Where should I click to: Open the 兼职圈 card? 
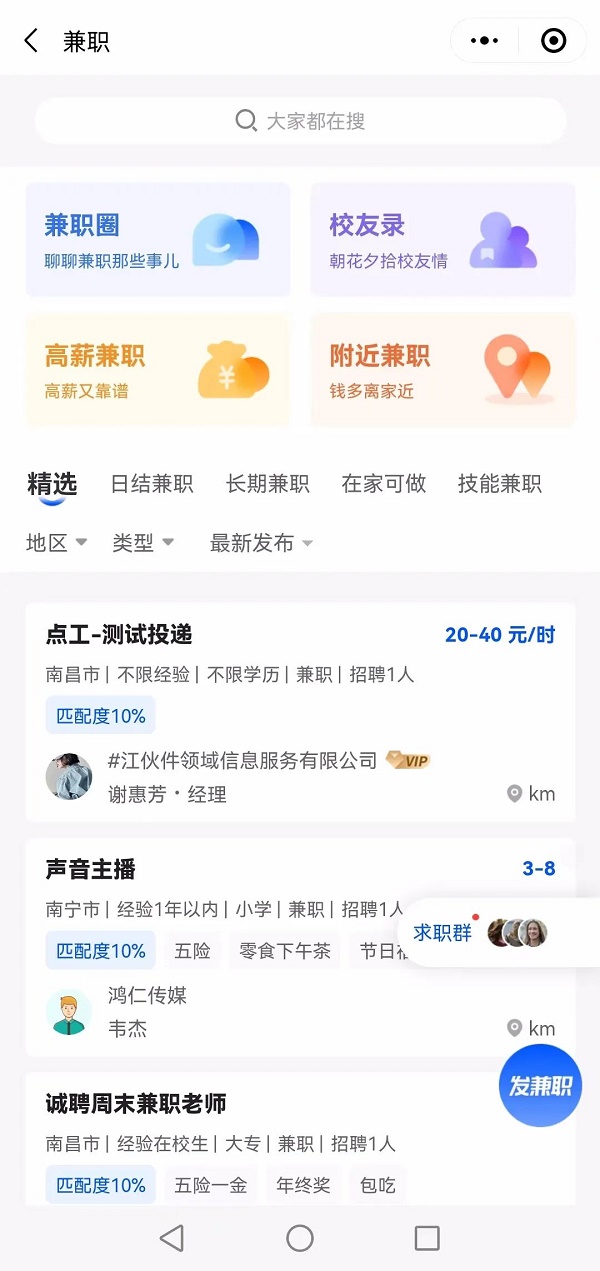(158, 240)
